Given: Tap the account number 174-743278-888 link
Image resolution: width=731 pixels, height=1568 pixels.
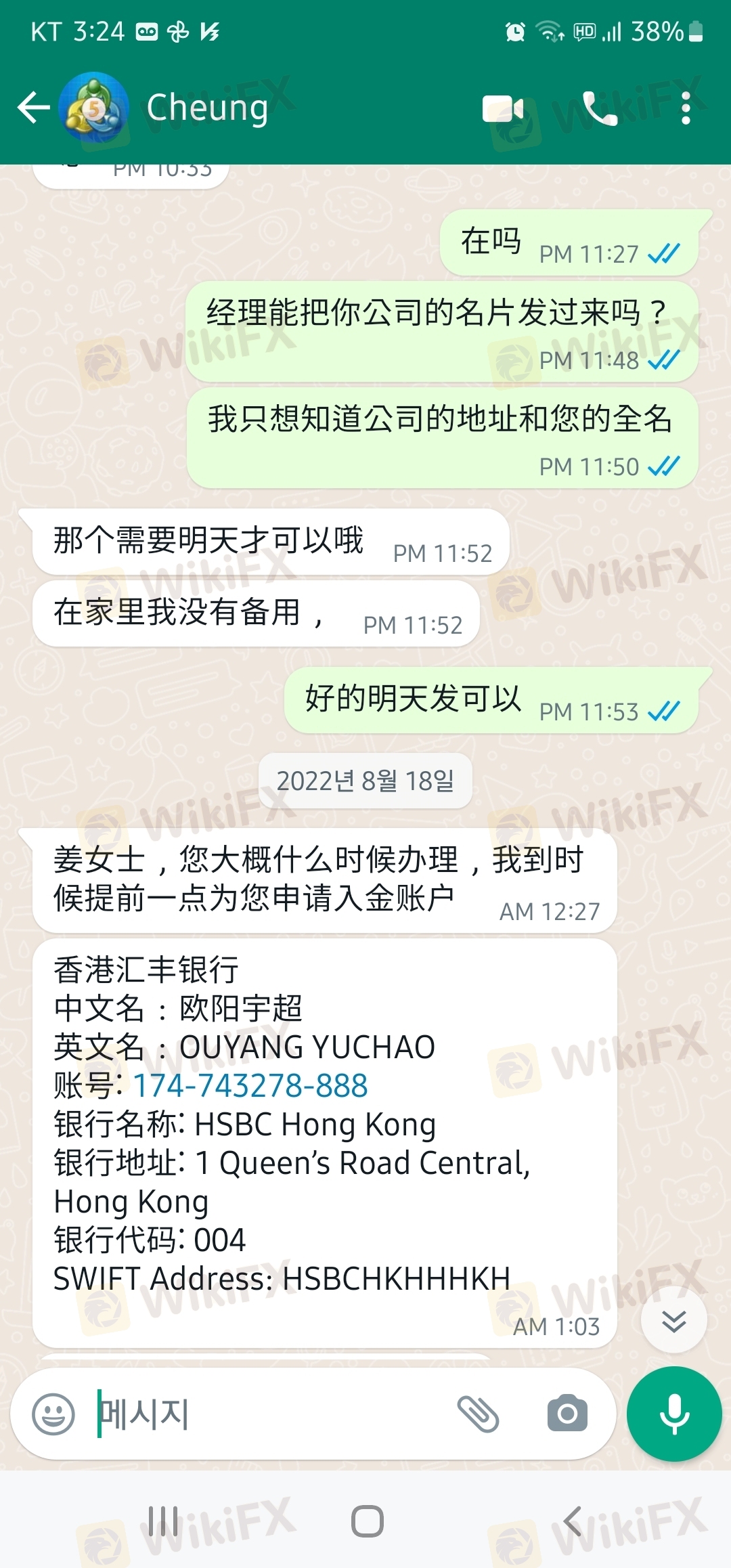Looking at the screenshot, I should [x=250, y=1086].
